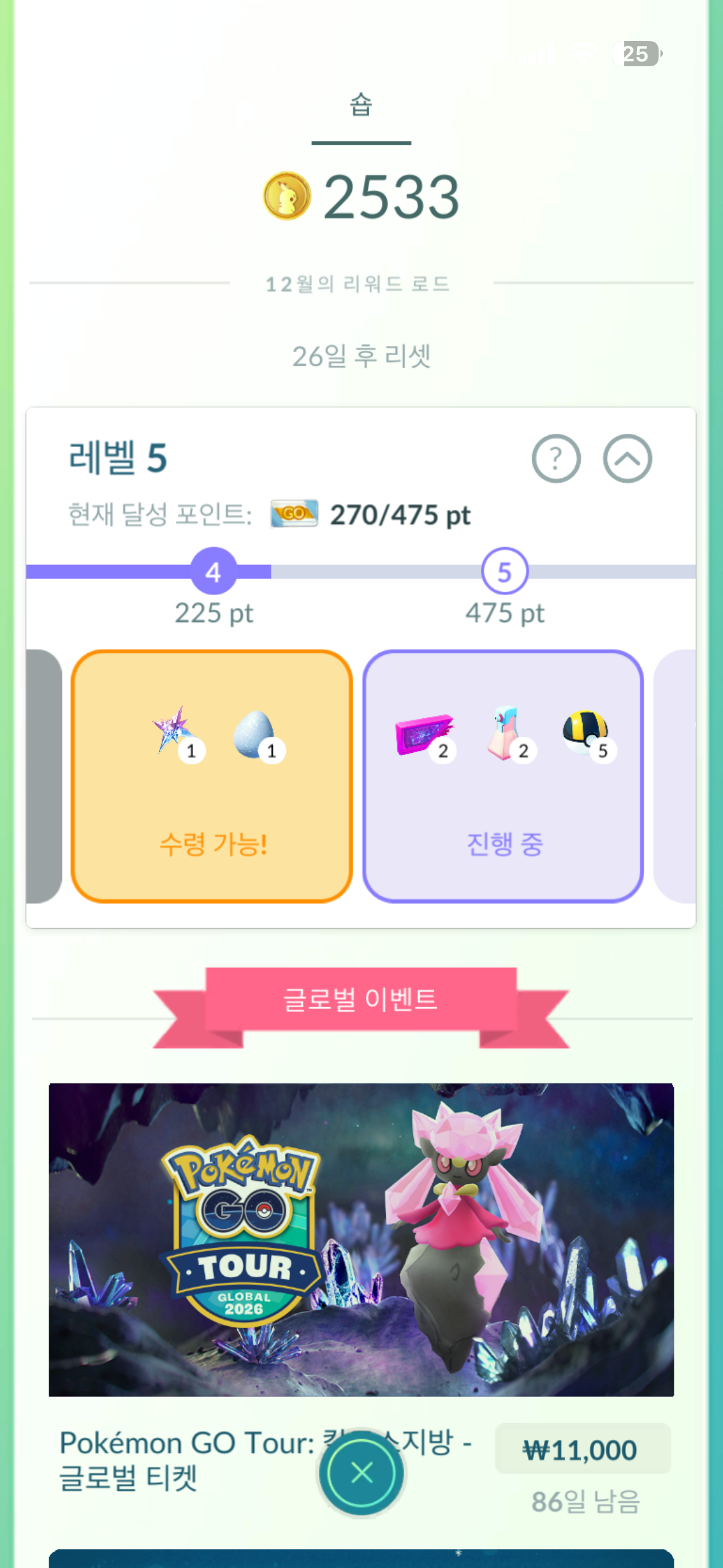The height and width of the screenshot is (1568, 723).
Task: Claim the level 4 reward card
Action: [x=212, y=776]
